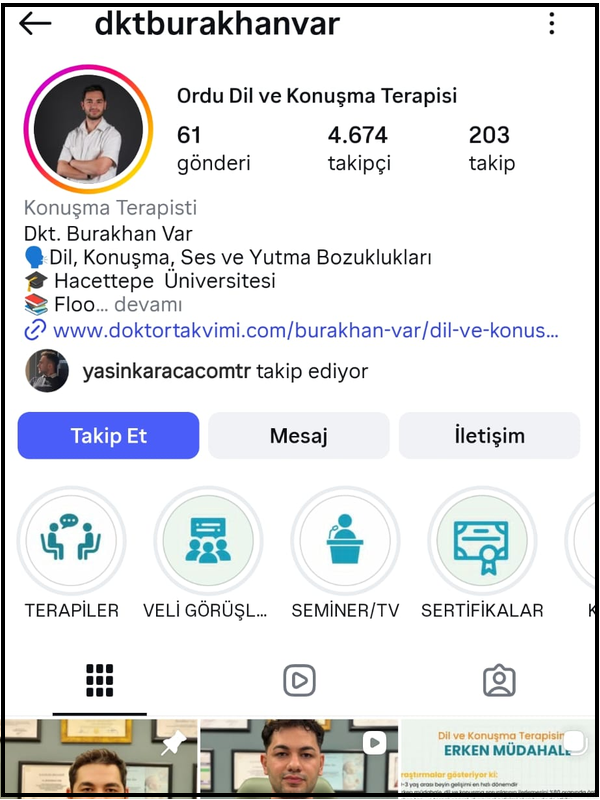
Task: Open the pinned first post
Action: [x=99, y=760]
